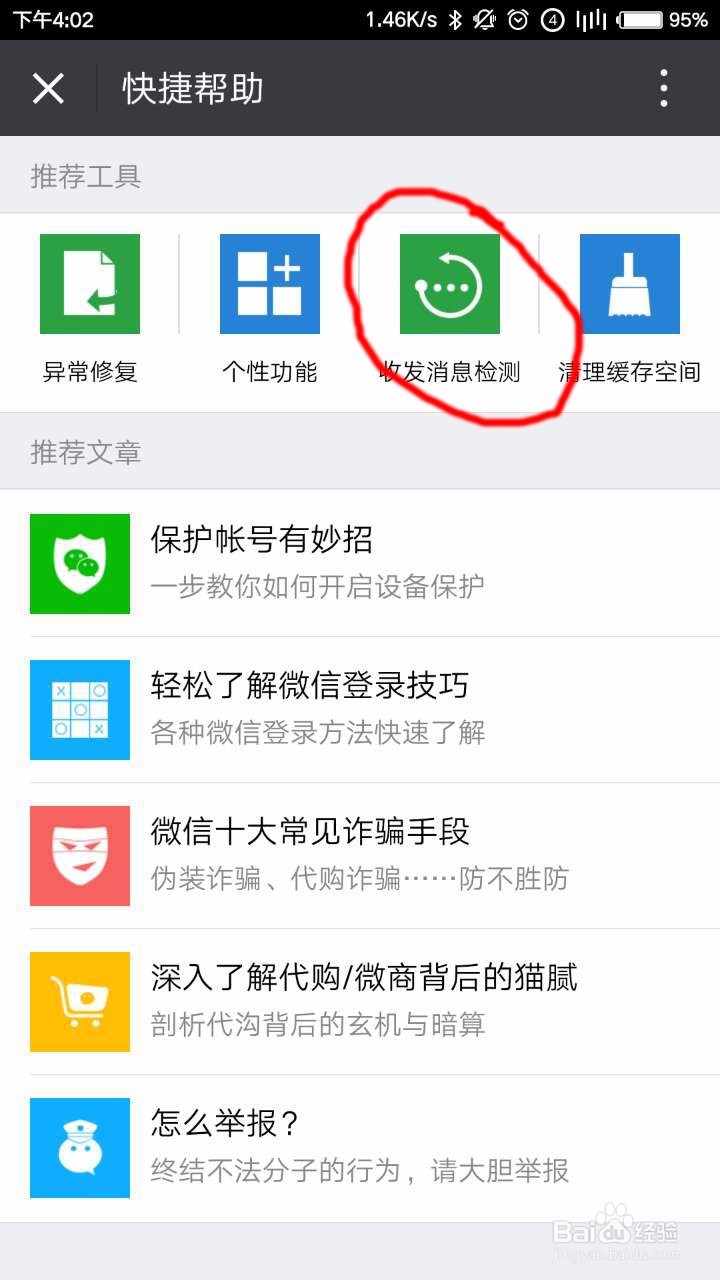Tap the circled 收发消息检测 message-check icon
This screenshot has width=720, height=1280.
[447, 283]
